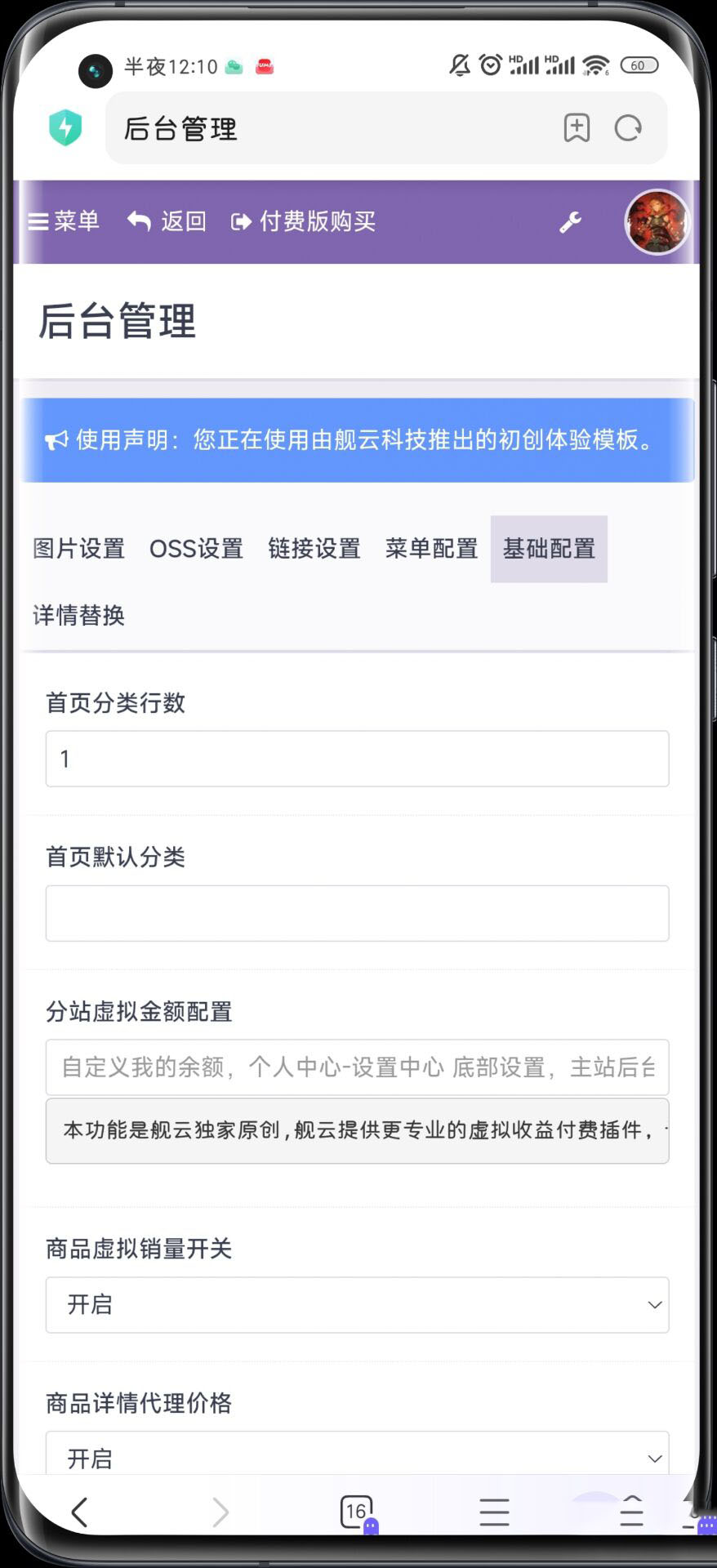Image resolution: width=717 pixels, height=1568 pixels.
Task: Reload the page with the refresh icon
Action: click(x=628, y=128)
